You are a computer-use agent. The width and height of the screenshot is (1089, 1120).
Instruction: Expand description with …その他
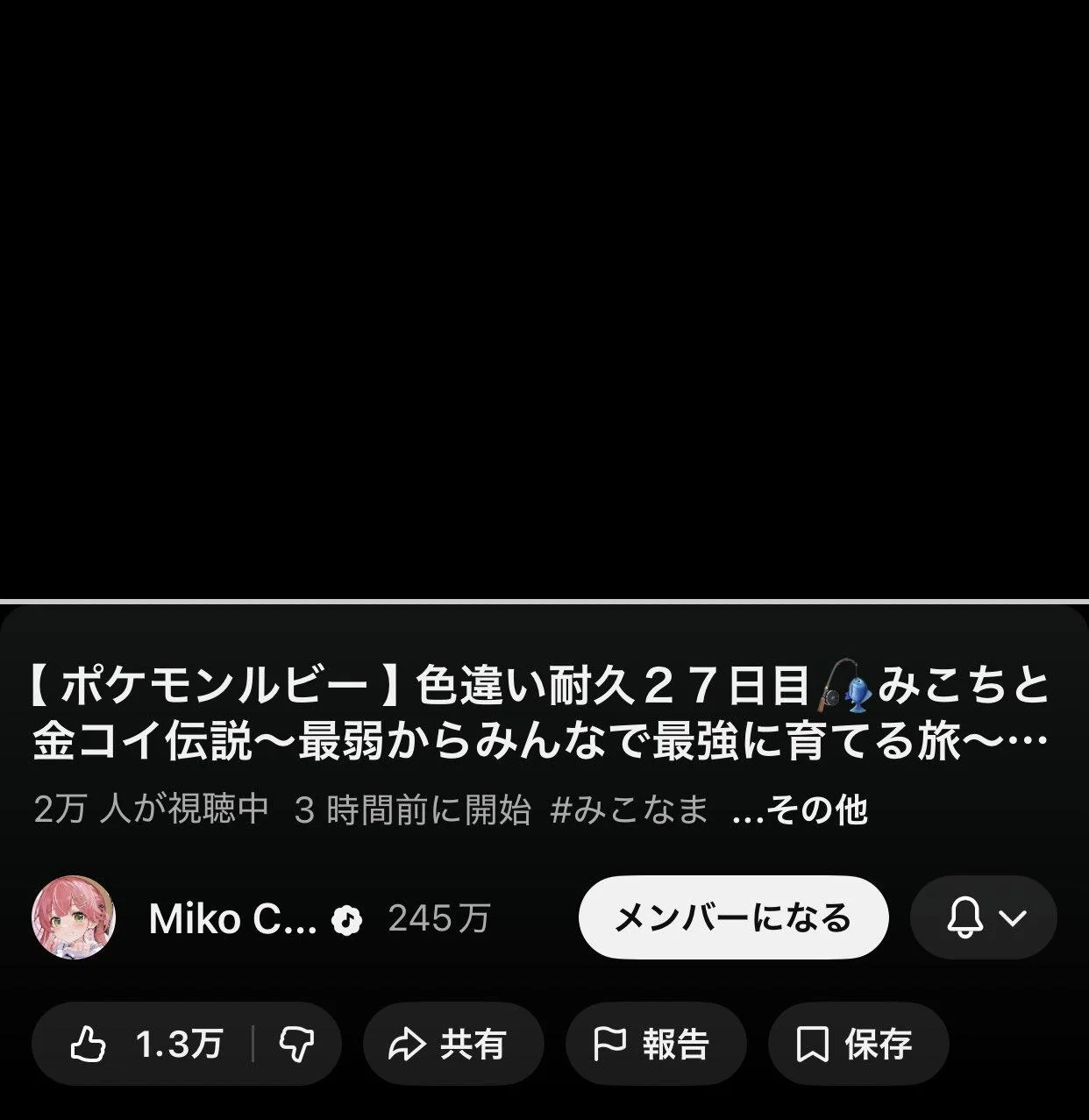coord(800,810)
